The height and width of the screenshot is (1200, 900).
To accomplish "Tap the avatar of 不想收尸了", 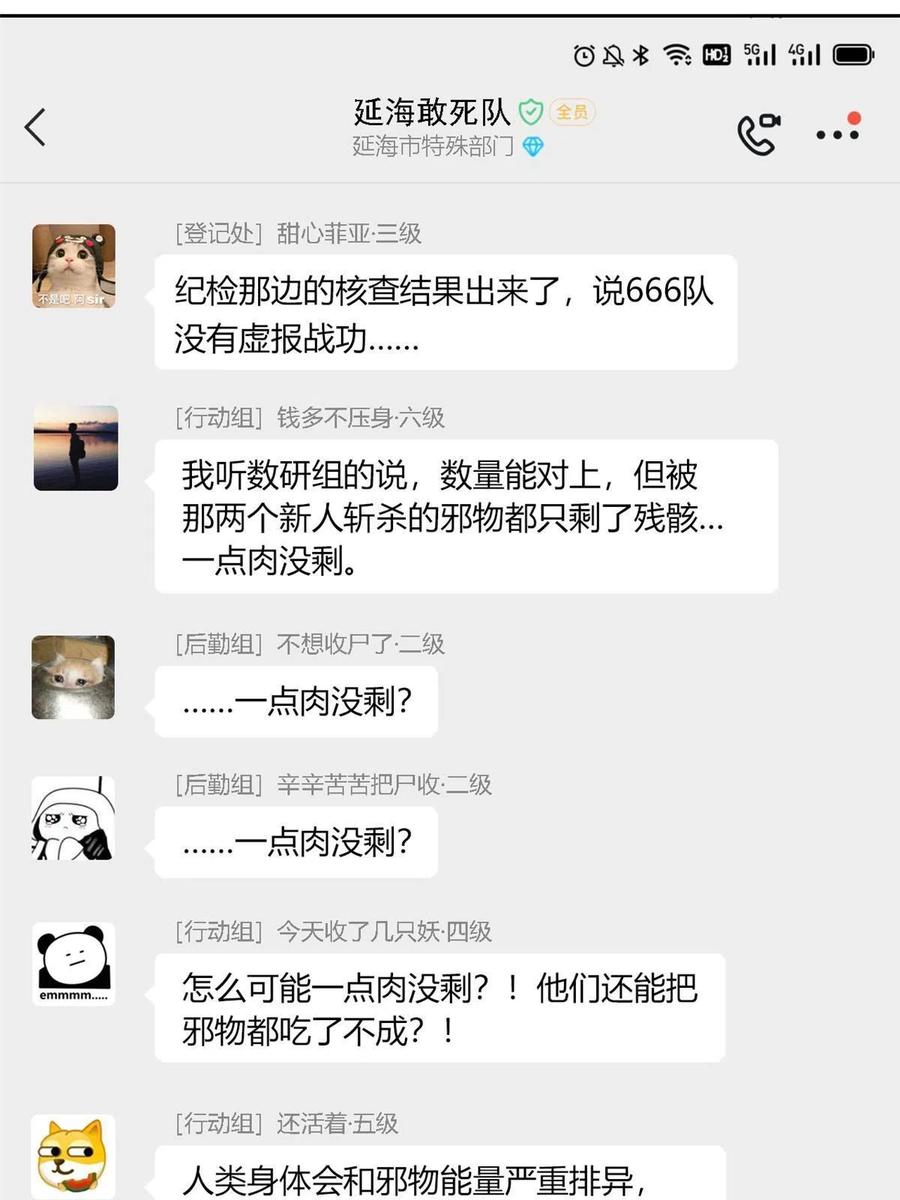I will click(73, 678).
